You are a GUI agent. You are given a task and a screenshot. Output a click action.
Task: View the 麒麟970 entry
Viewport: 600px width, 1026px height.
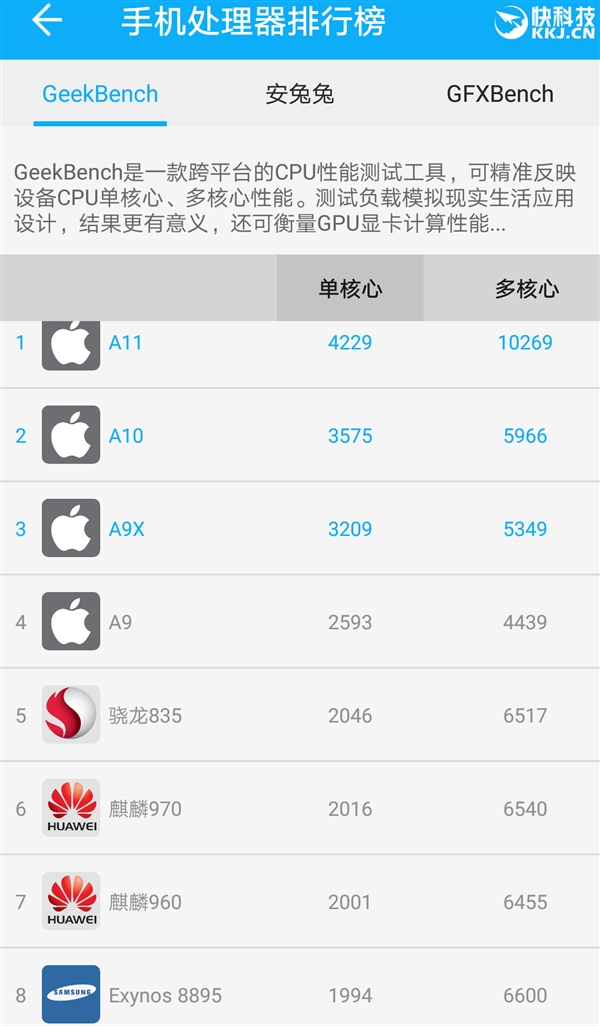pyautogui.click(x=300, y=808)
